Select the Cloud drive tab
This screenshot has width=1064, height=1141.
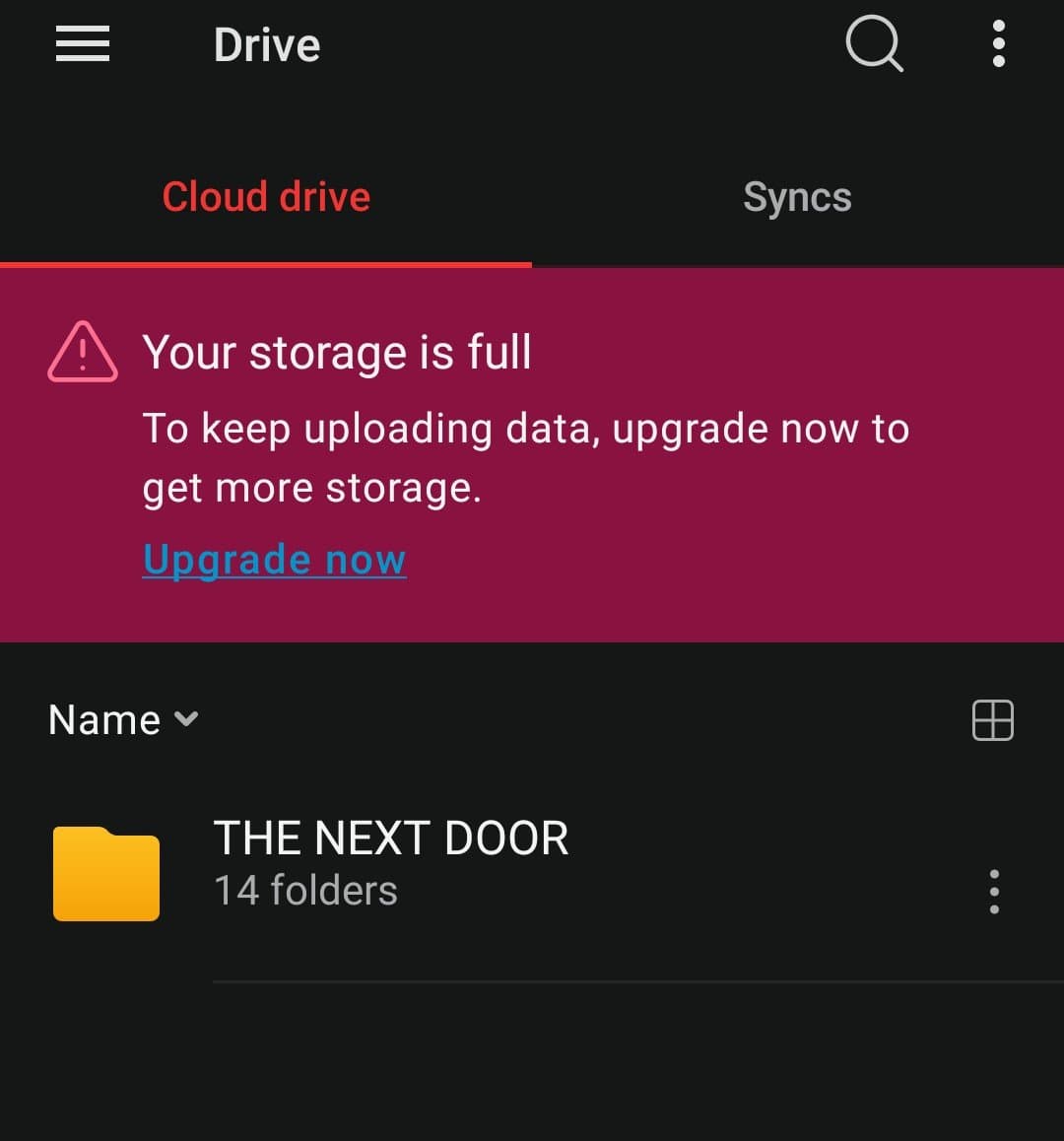click(266, 196)
